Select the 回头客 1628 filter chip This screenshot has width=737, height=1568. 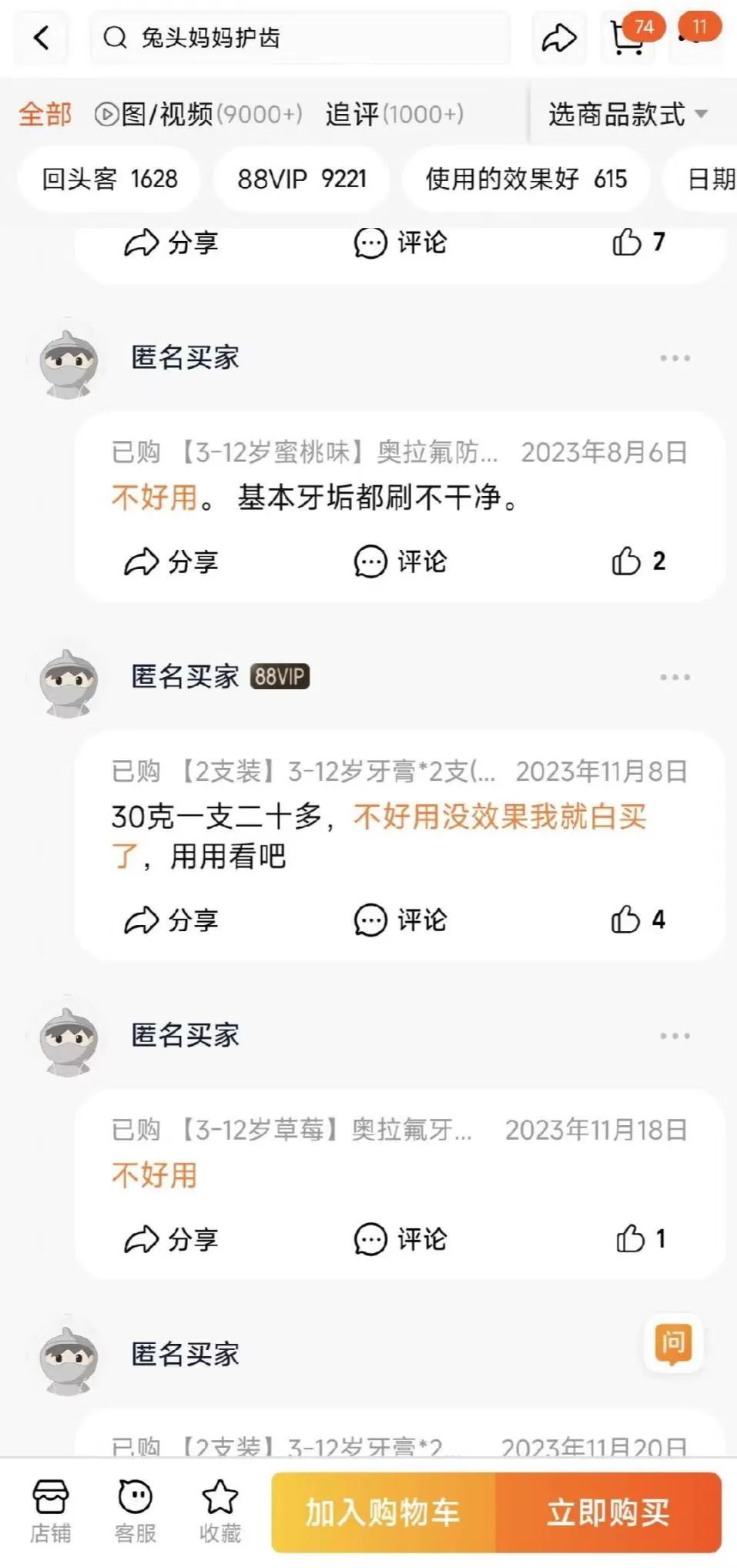click(109, 179)
